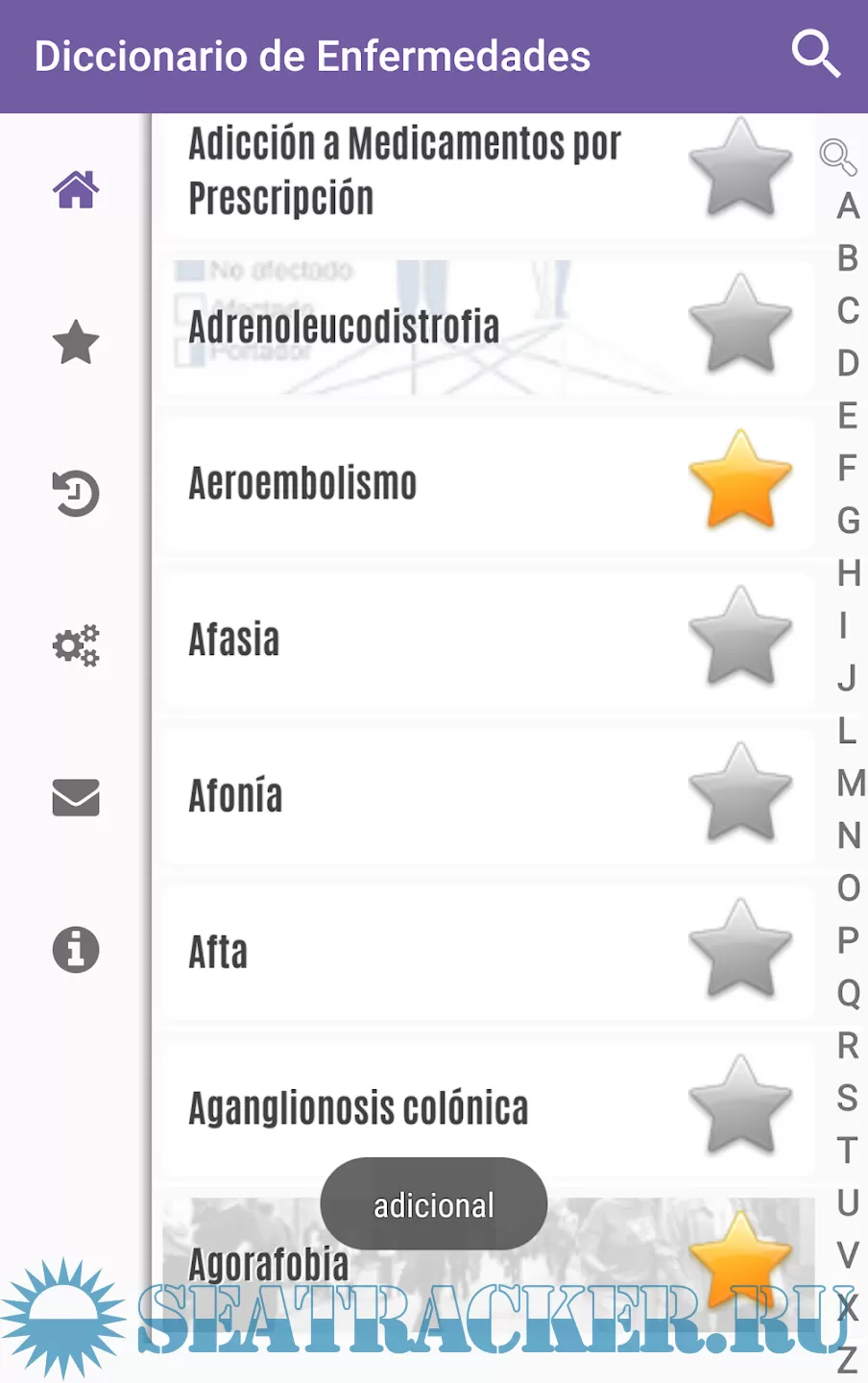
Task: Open the Afonía entry
Action: click(x=235, y=796)
